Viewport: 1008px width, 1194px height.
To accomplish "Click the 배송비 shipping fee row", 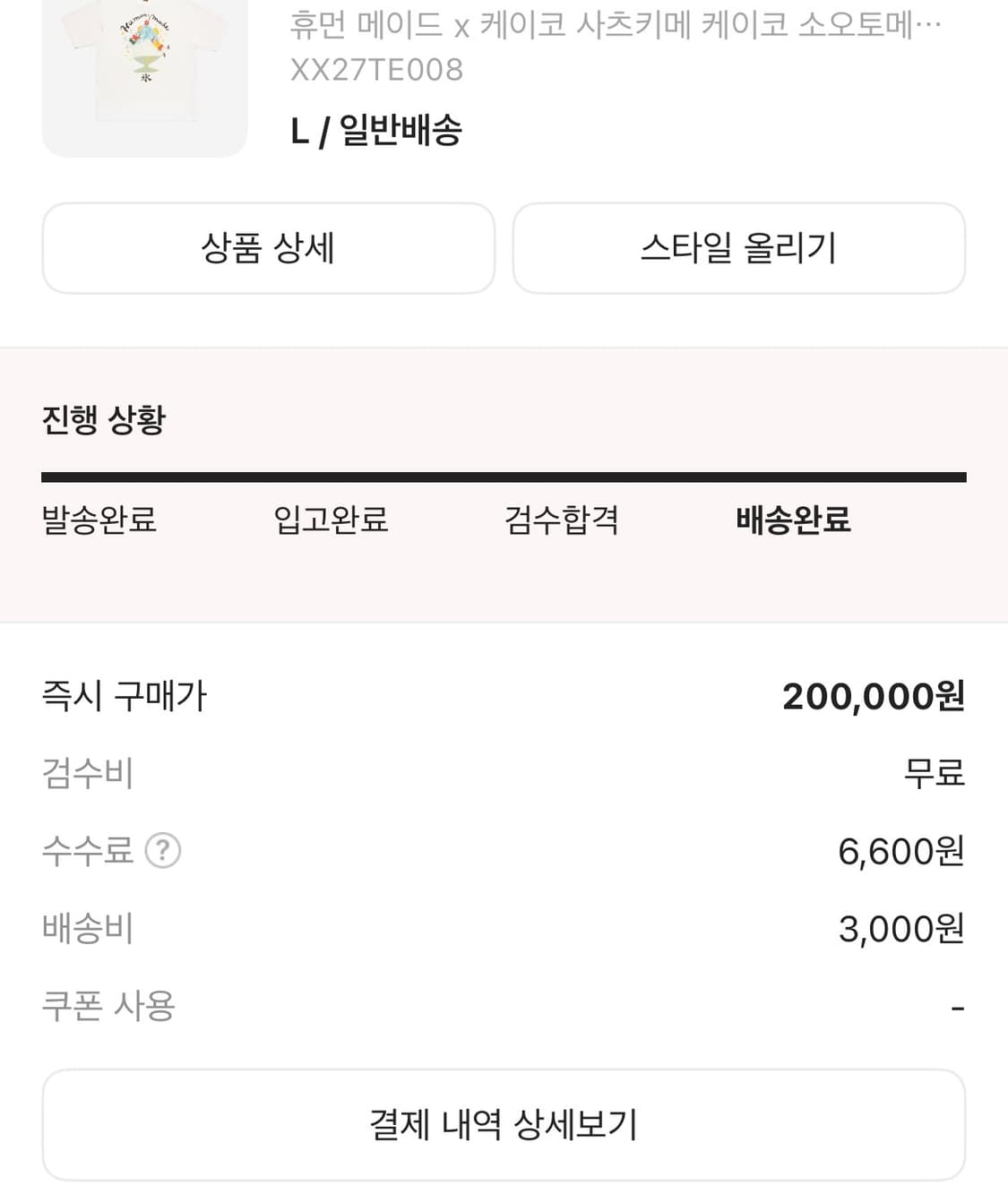I will [89, 929].
